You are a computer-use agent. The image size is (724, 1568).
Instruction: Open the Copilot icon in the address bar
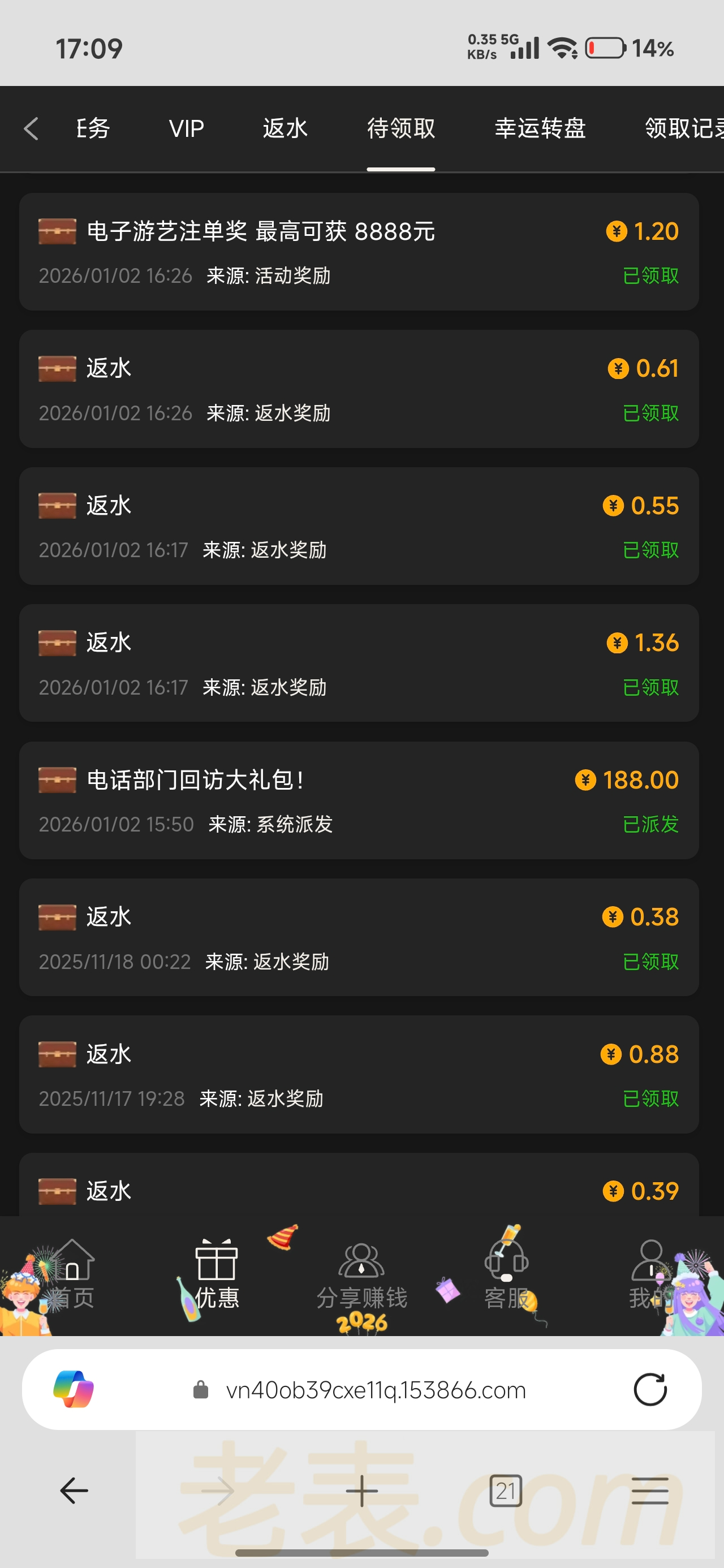tap(74, 1390)
